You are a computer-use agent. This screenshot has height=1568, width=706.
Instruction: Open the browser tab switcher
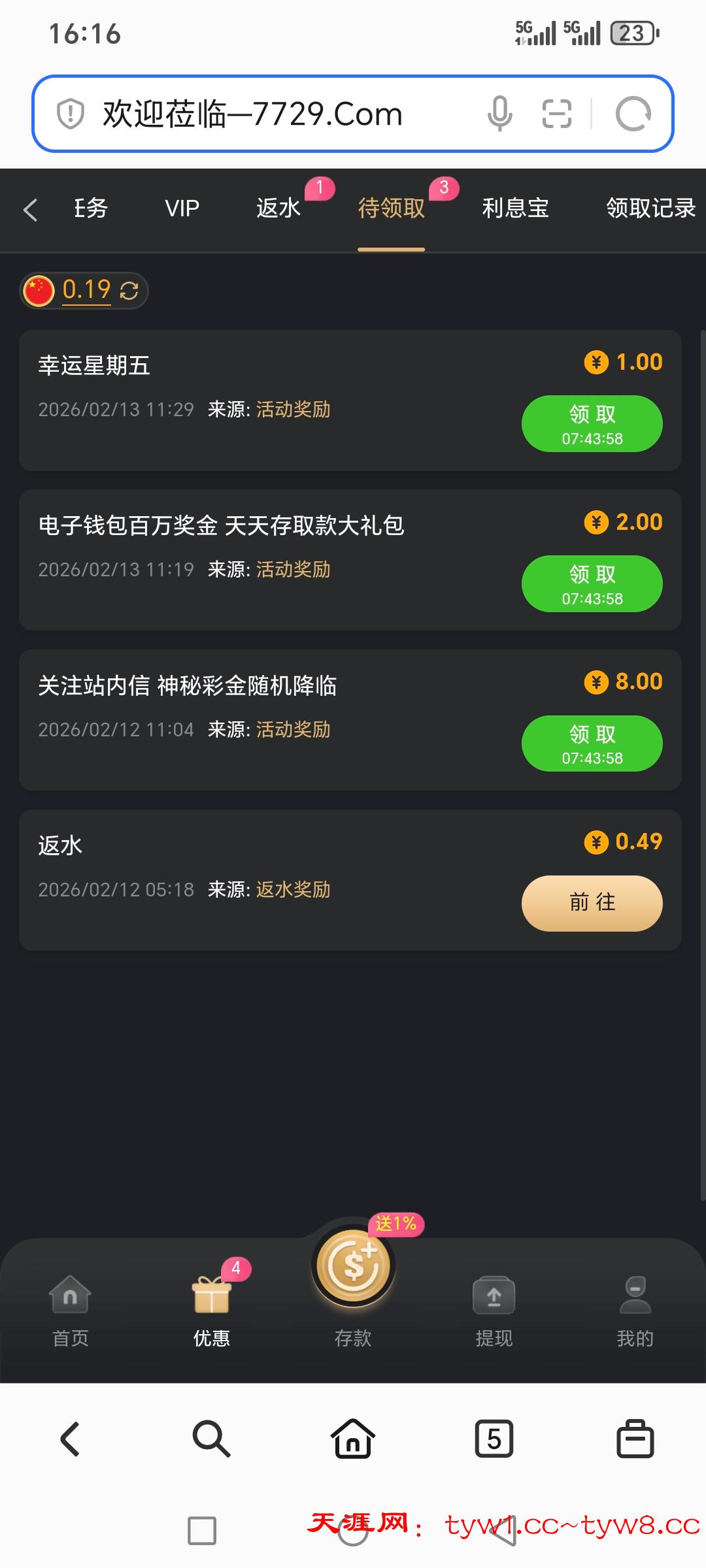494,1439
